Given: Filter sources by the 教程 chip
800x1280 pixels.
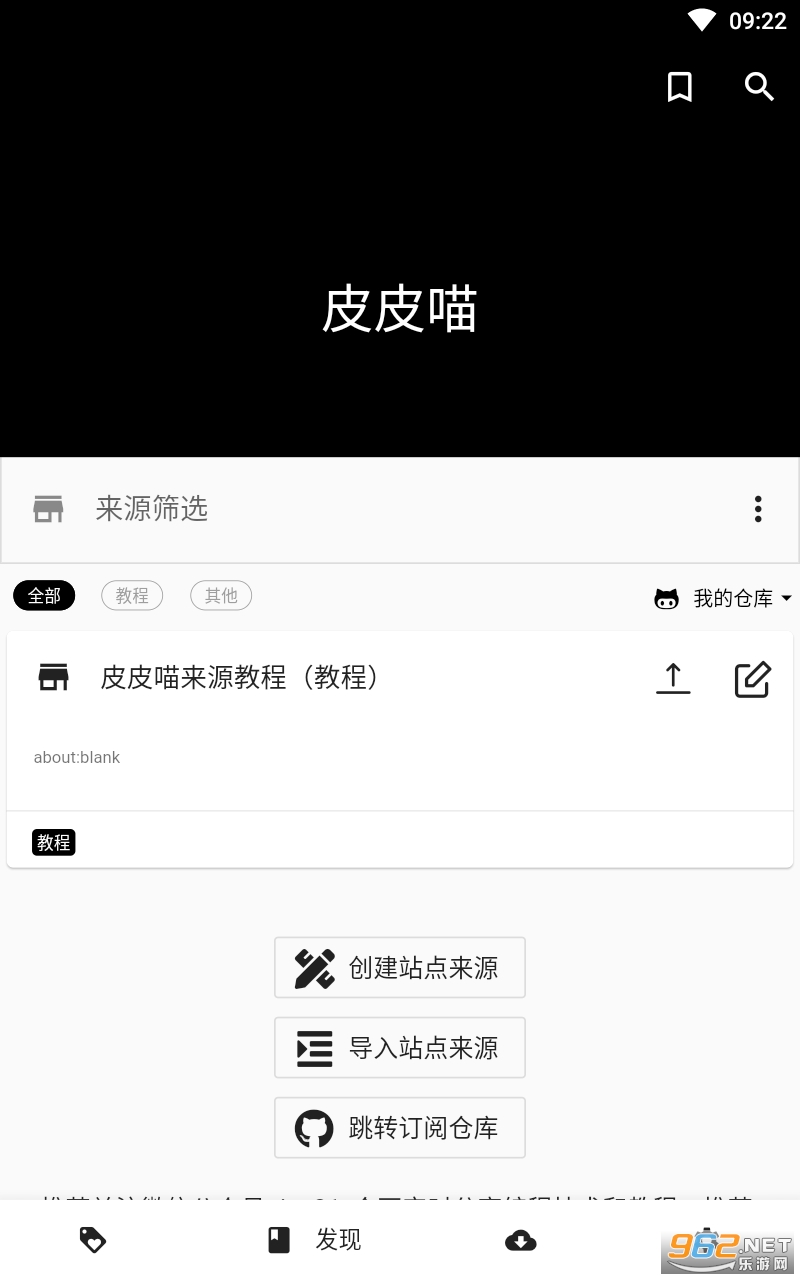Looking at the screenshot, I should pos(132,596).
